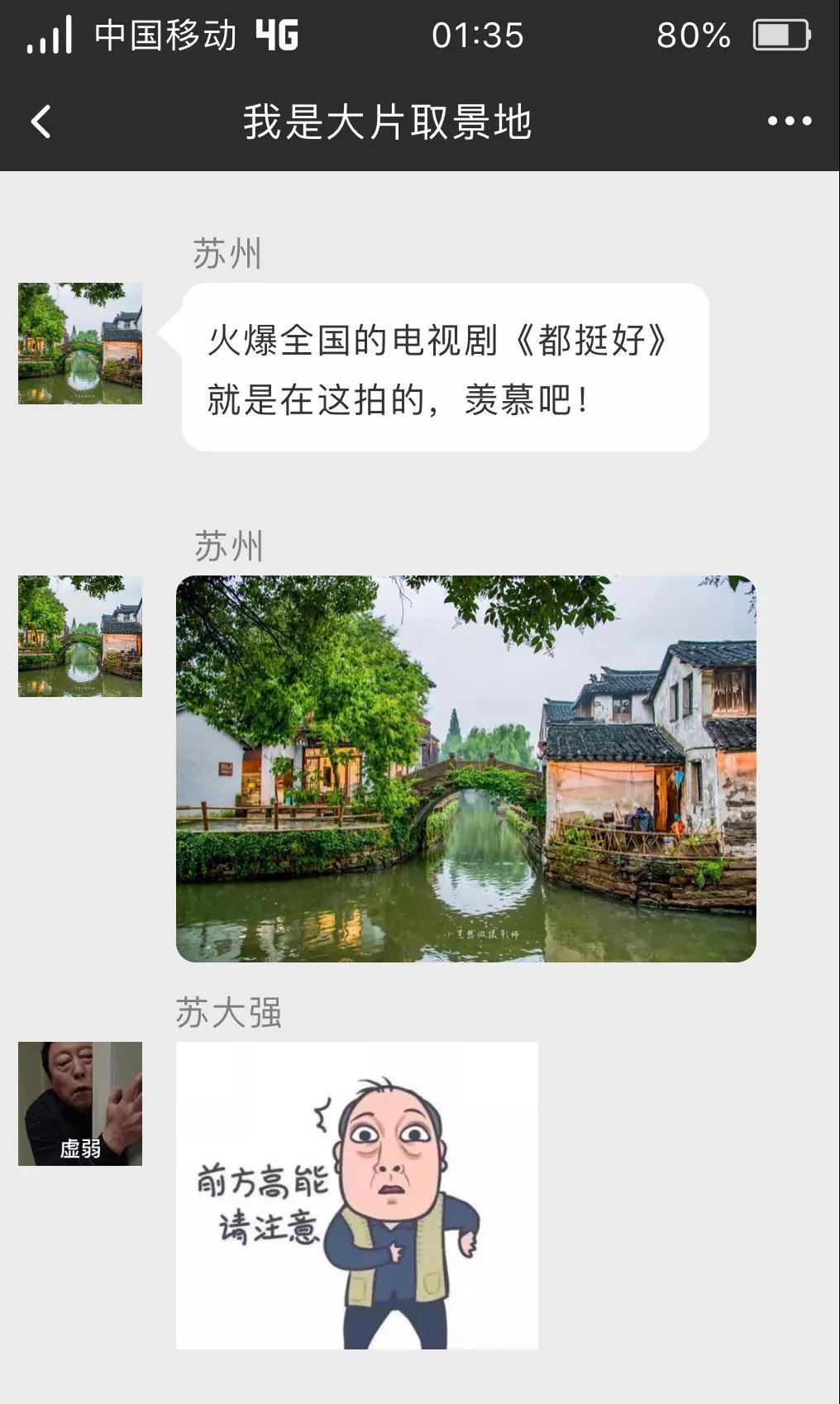Screen dimensions: 840x1404
Task: Tap 苏州's avatar beside the canal photo
Action: tap(80, 636)
